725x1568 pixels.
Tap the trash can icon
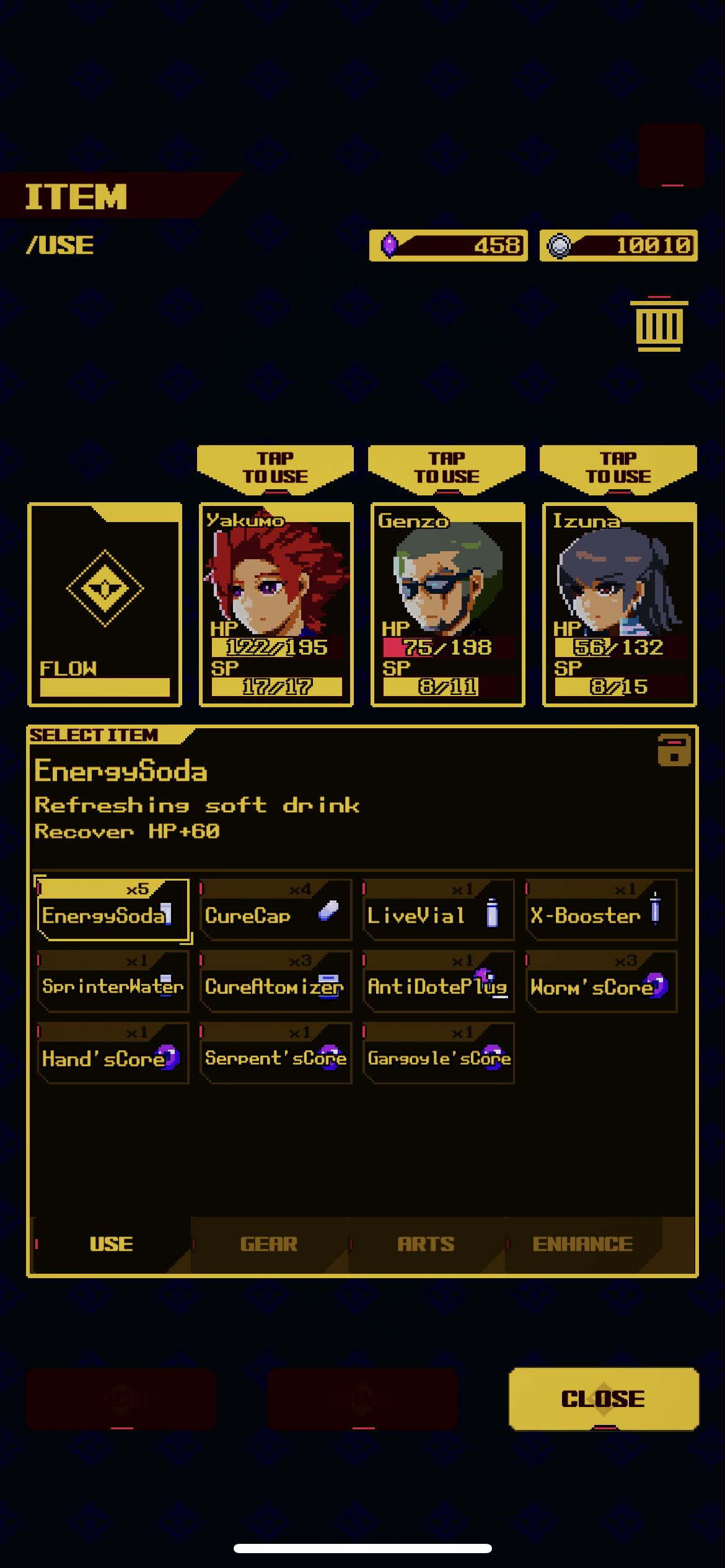pos(659,326)
